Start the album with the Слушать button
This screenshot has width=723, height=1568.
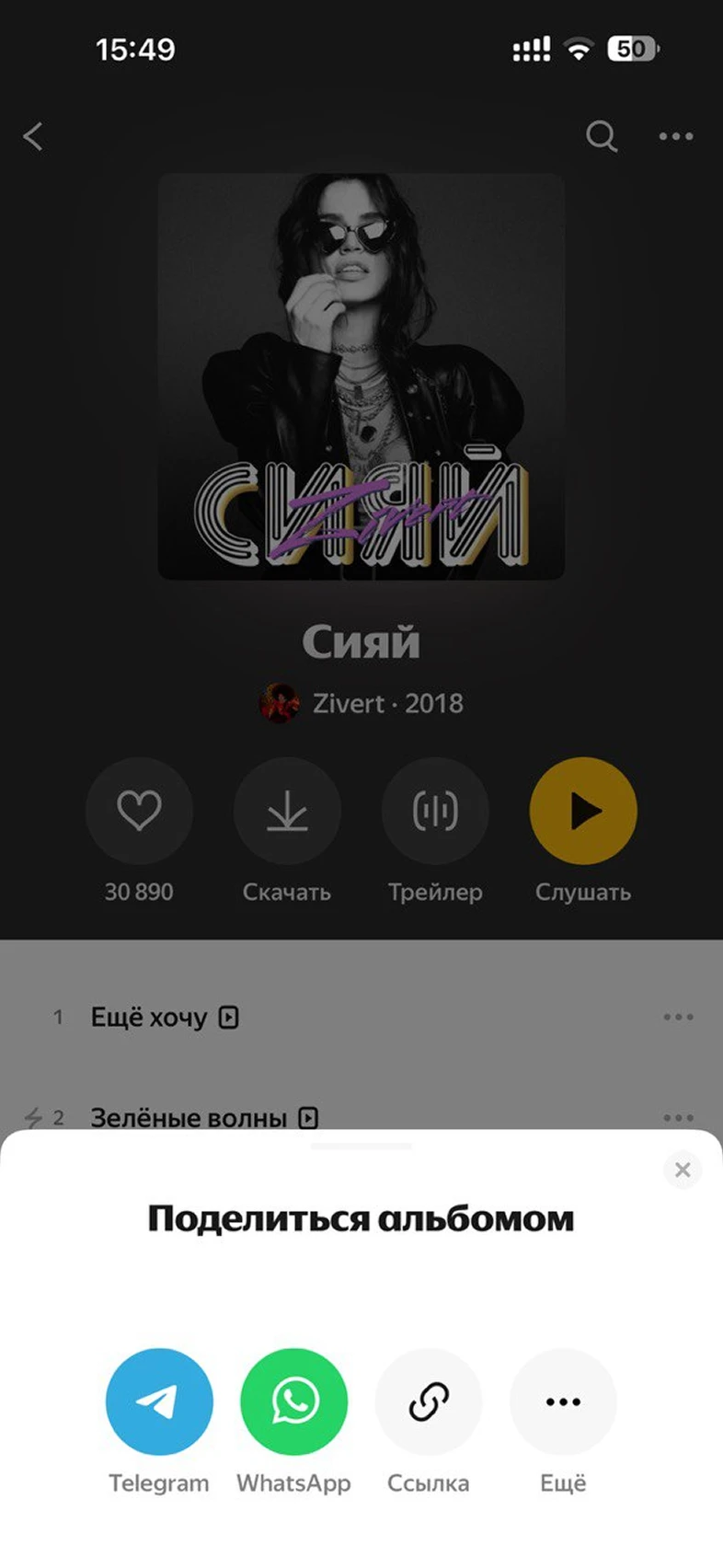(x=583, y=811)
